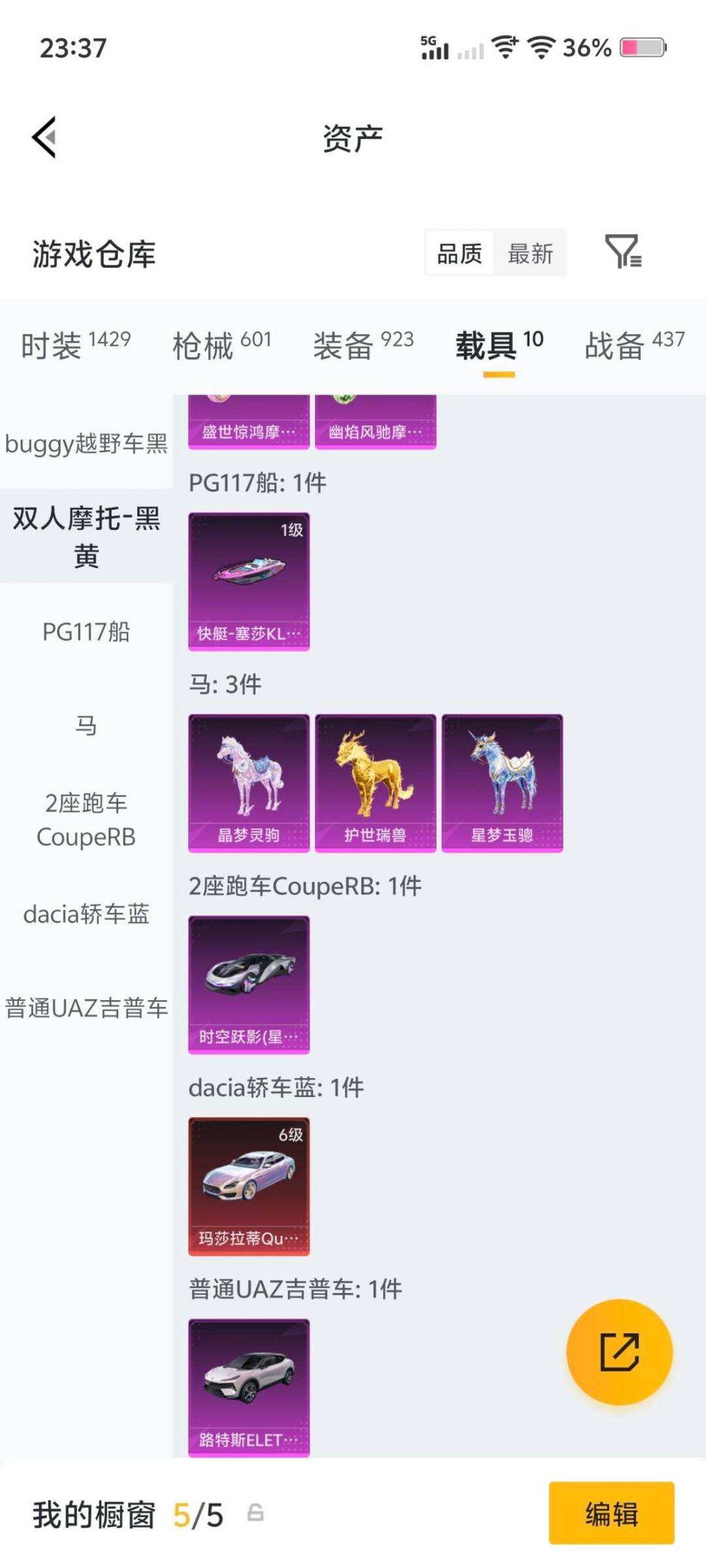The width and height of the screenshot is (706, 1568).
Task: Jump to PG117船 category in sidebar
Action: (x=87, y=630)
